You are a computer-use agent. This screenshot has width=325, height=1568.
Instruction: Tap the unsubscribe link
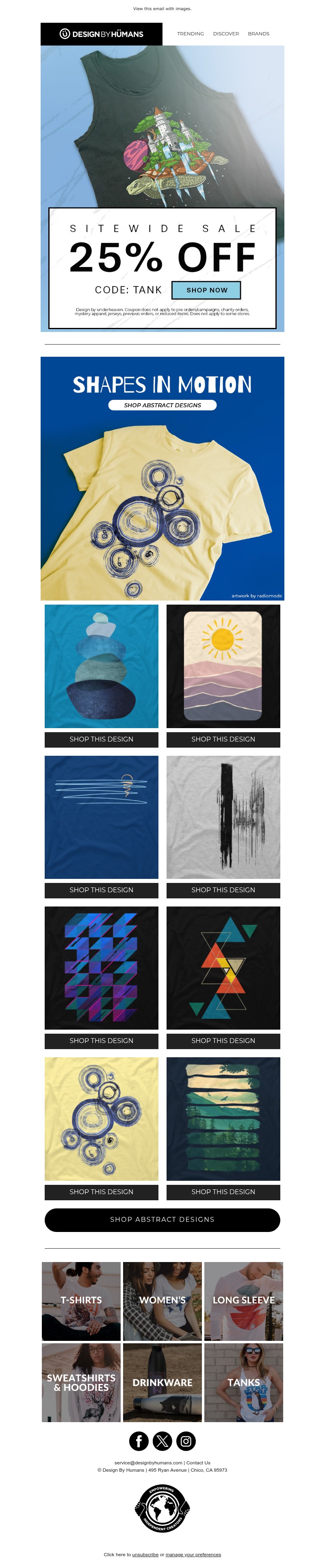tap(145, 1555)
